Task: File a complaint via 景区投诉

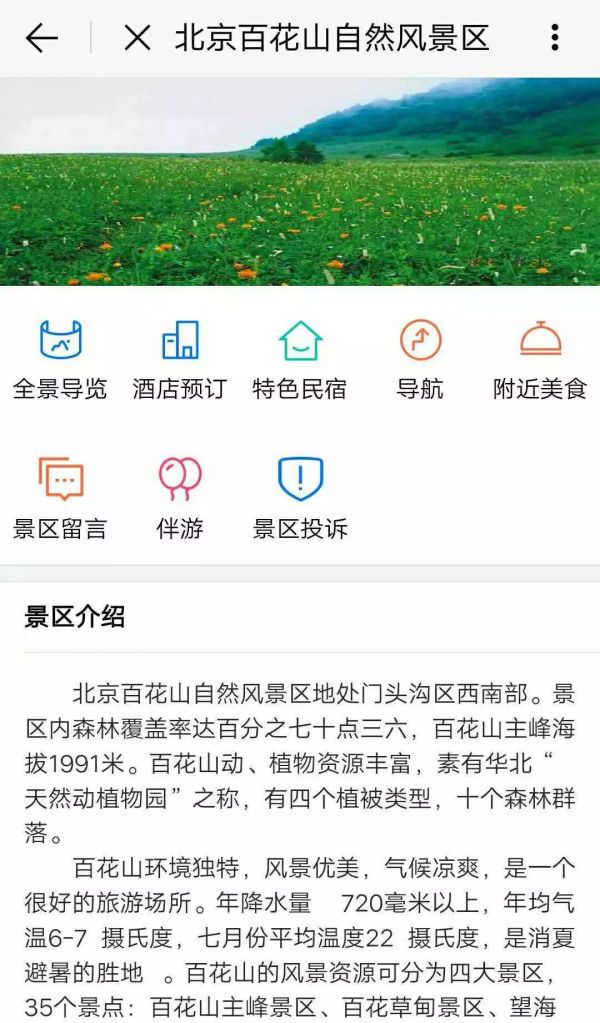Action: 300,497
